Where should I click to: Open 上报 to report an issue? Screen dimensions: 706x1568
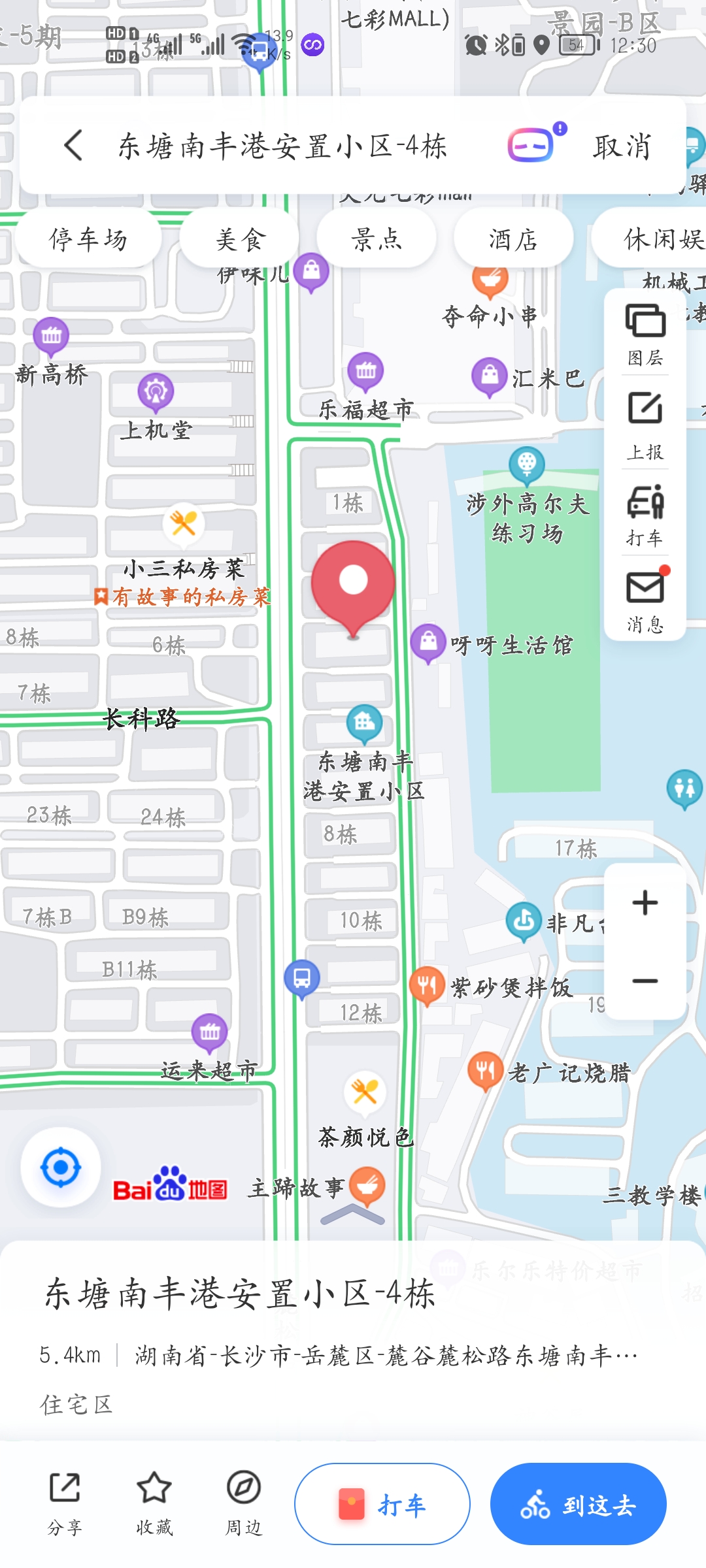click(645, 426)
